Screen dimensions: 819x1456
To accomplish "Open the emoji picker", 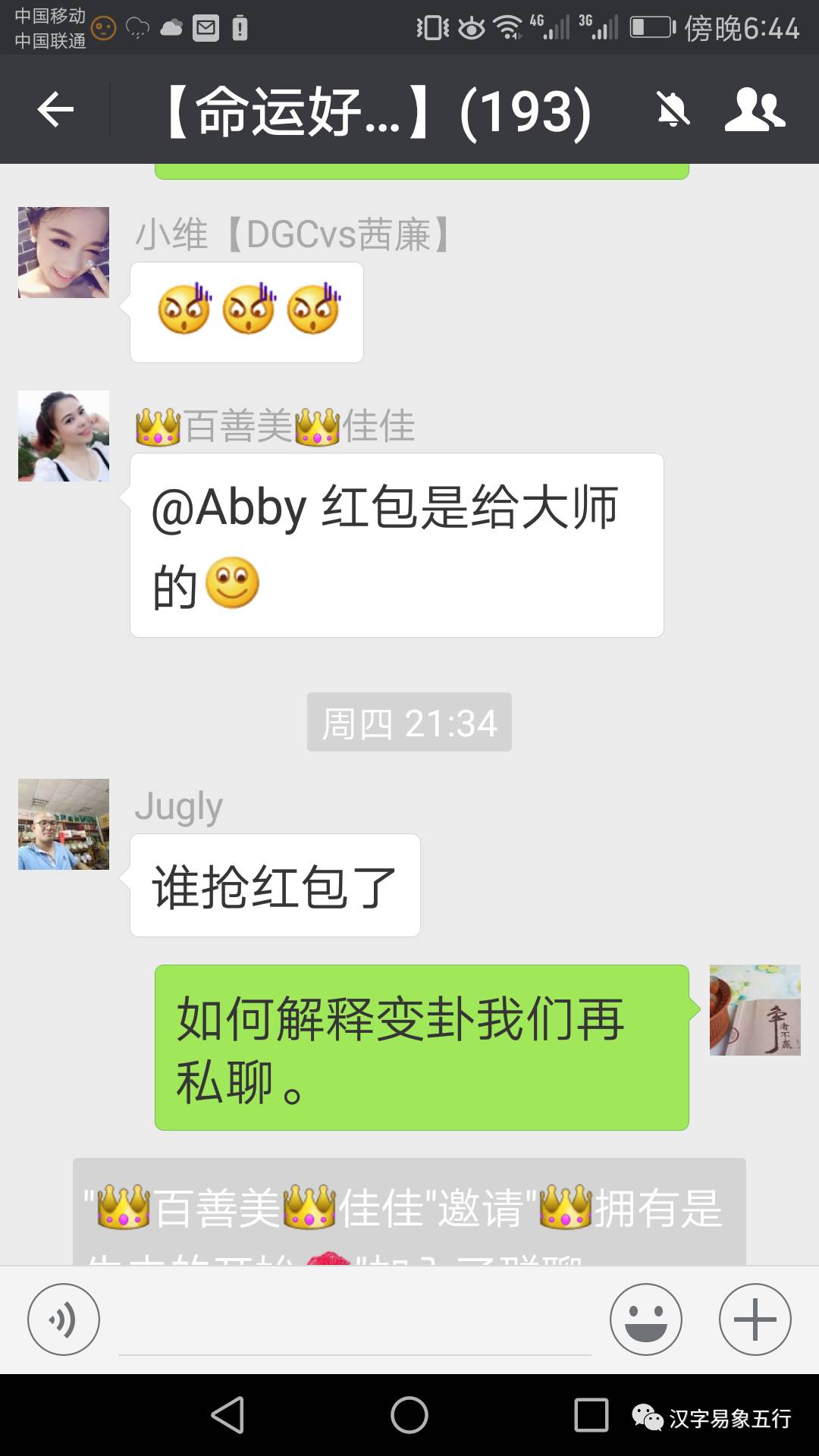I will click(645, 1319).
